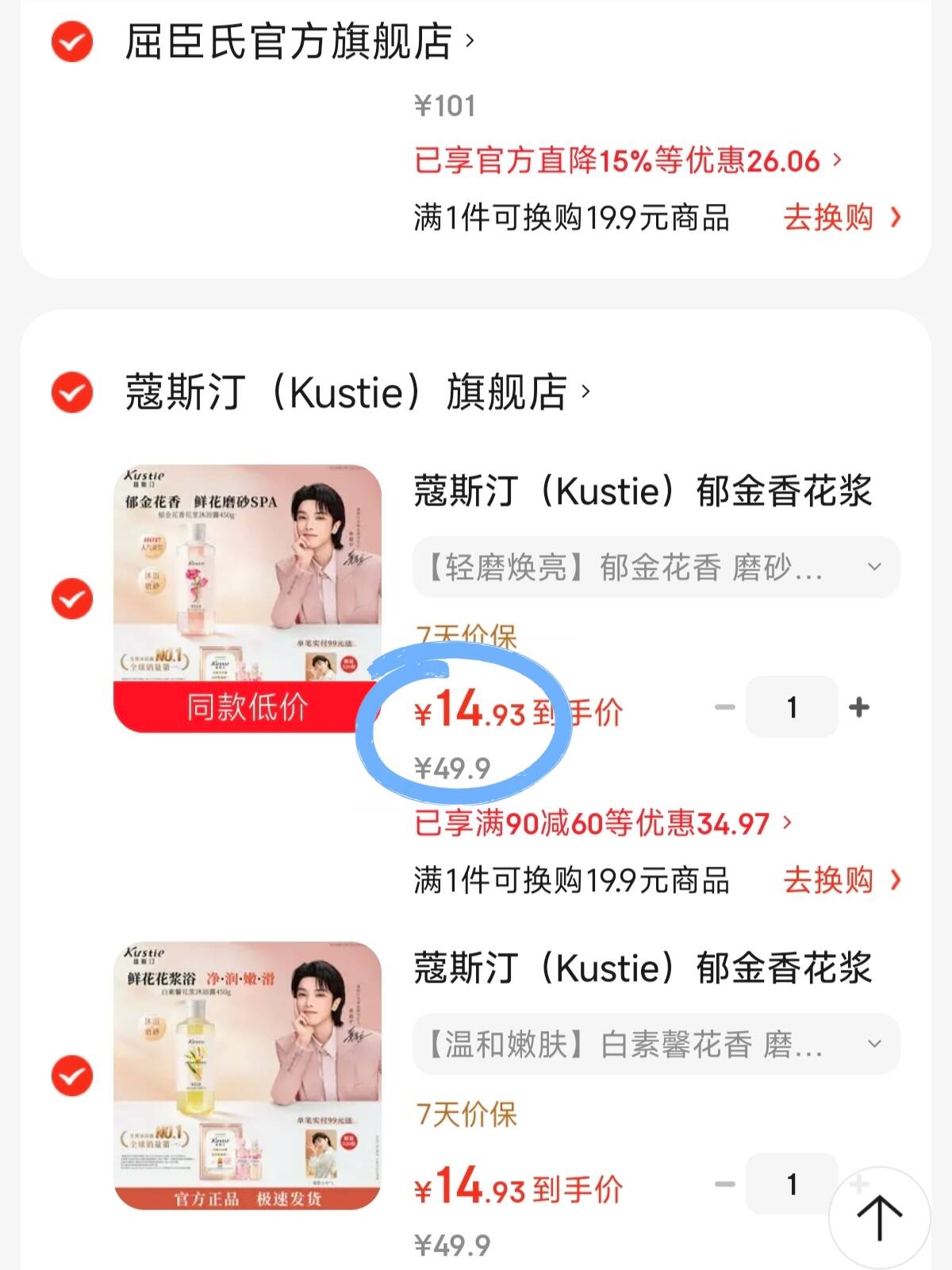Tap the minus icon beside the tulip item quantity
The height and width of the screenshot is (1270, 952).
[x=724, y=707]
